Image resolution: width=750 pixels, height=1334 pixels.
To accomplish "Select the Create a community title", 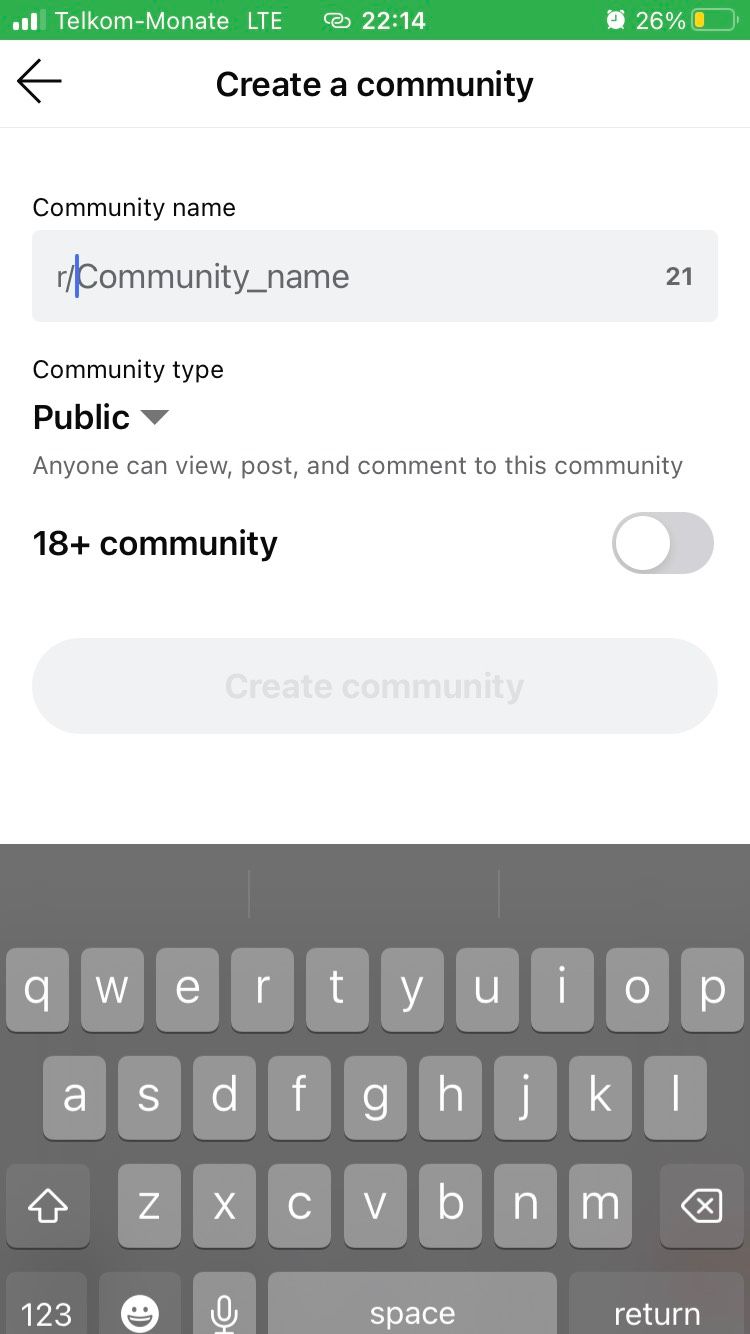I will (374, 84).
